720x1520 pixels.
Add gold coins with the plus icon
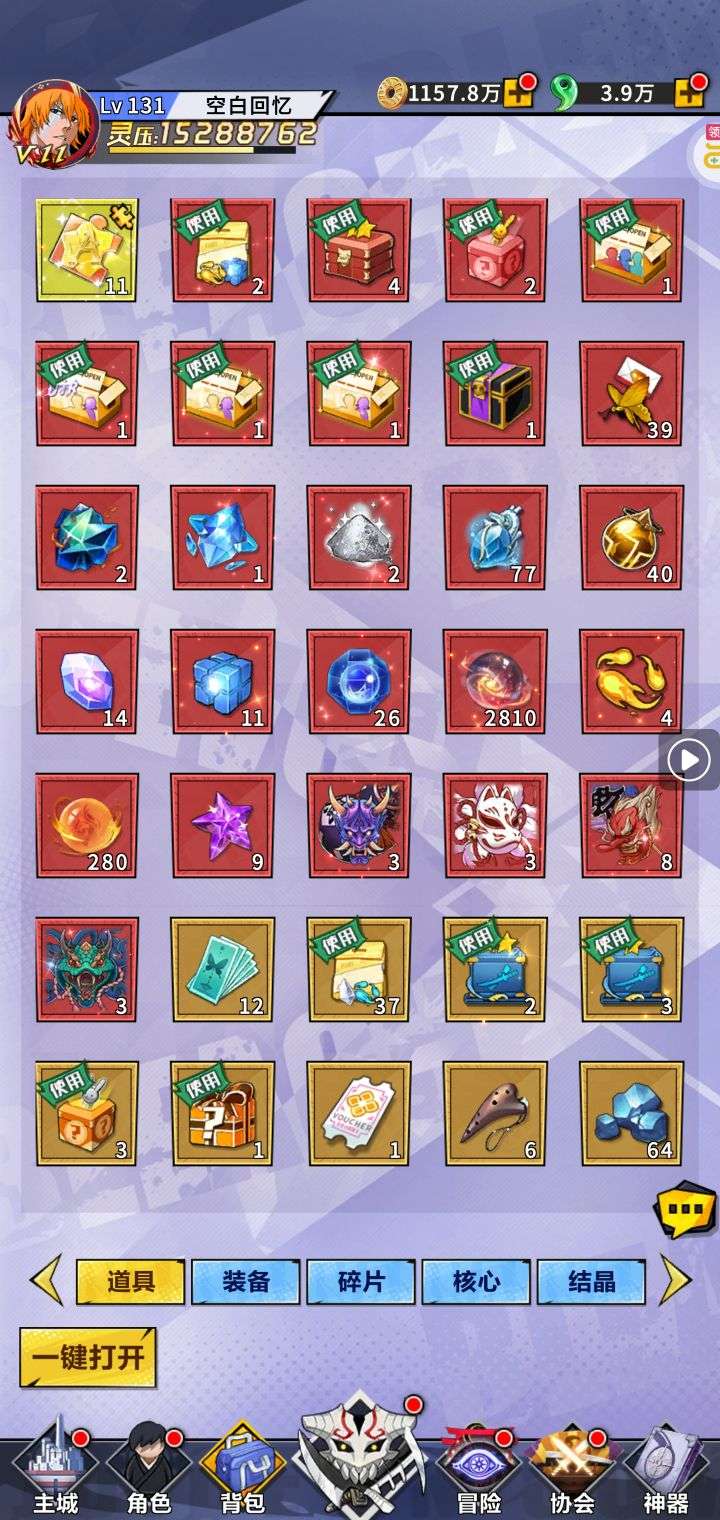point(519,94)
